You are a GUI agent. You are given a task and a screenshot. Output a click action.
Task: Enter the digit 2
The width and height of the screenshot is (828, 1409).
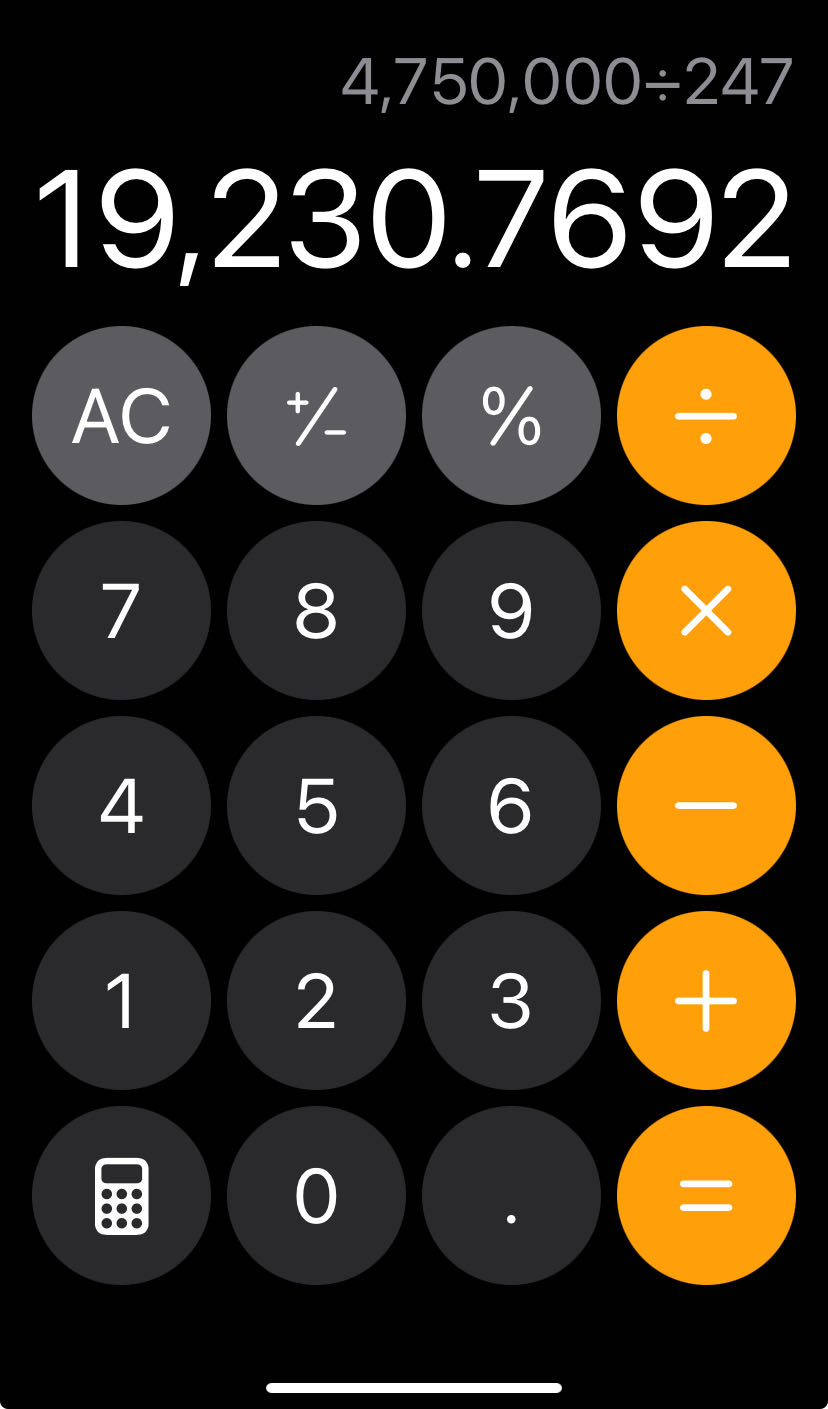tap(316, 1001)
